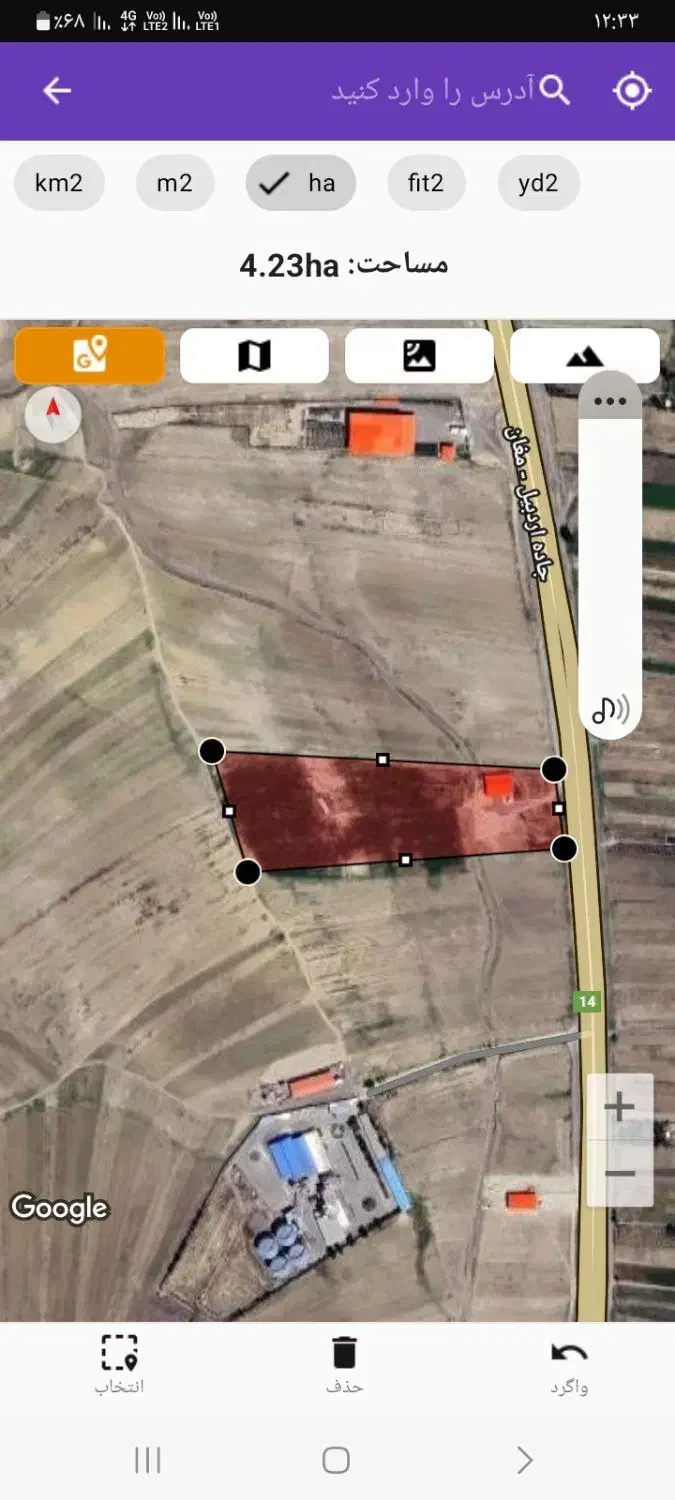Center map on my current location
This screenshot has height=1500, width=675.
pyautogui.click(x=631, y=91)
